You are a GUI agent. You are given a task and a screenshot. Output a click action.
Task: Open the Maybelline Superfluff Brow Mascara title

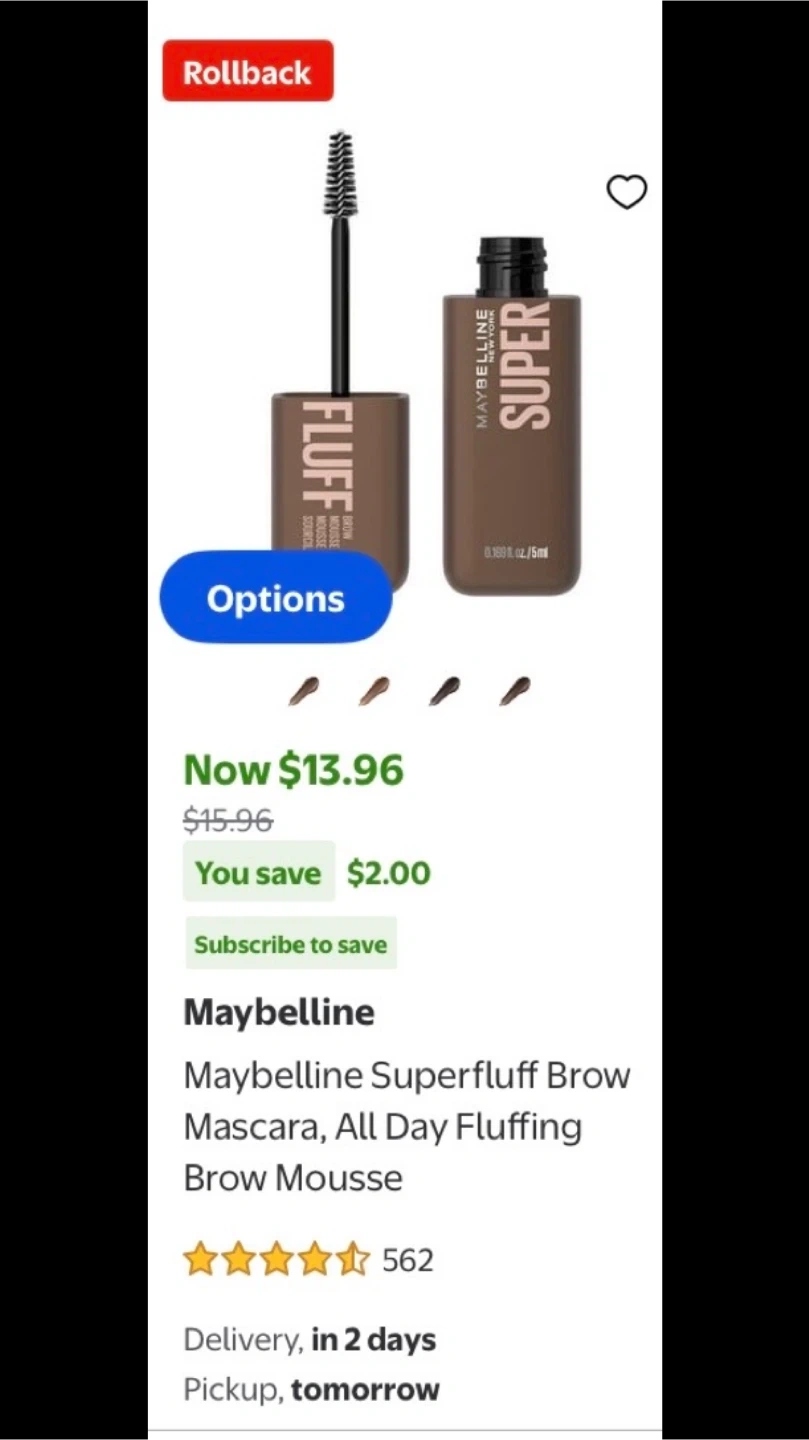406,1126
